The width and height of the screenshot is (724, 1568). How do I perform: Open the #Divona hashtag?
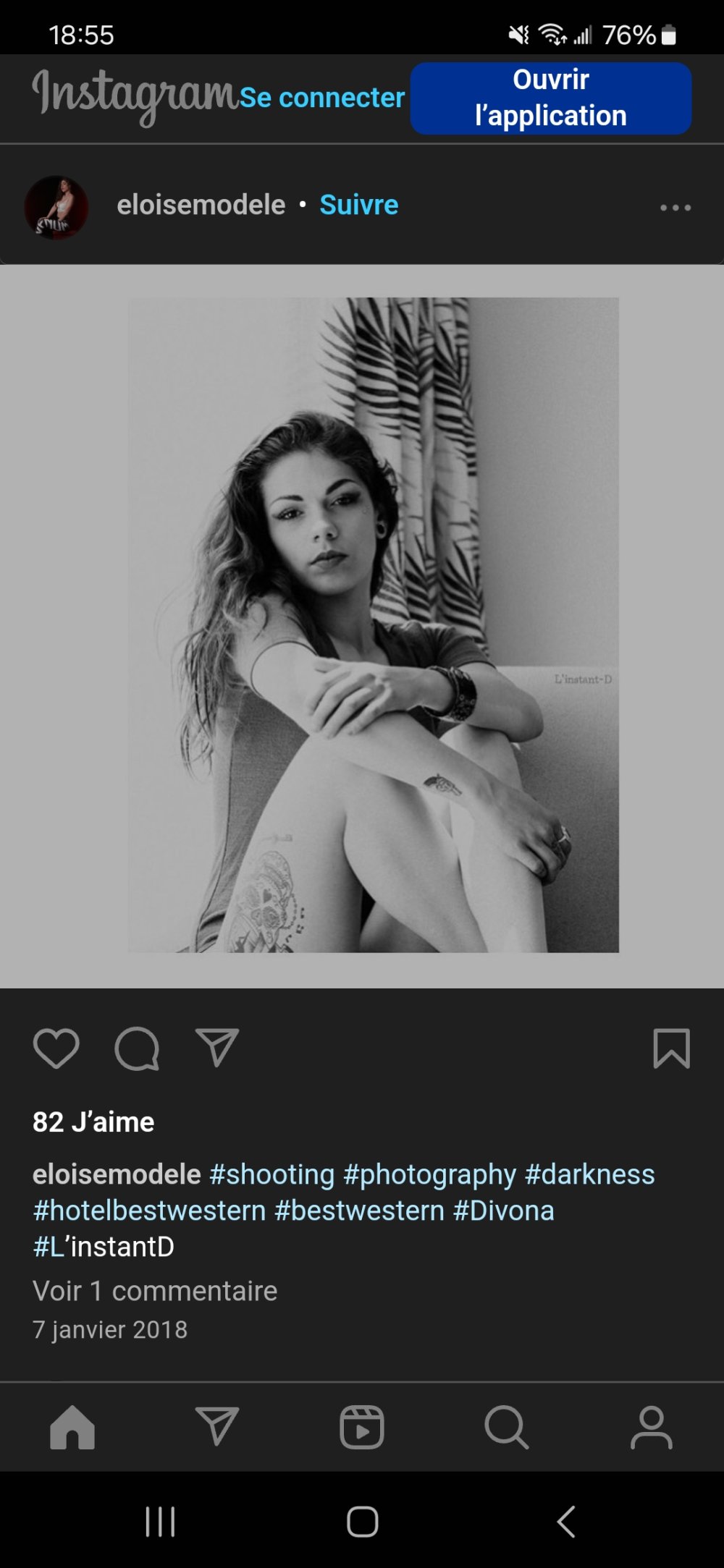503,1210
